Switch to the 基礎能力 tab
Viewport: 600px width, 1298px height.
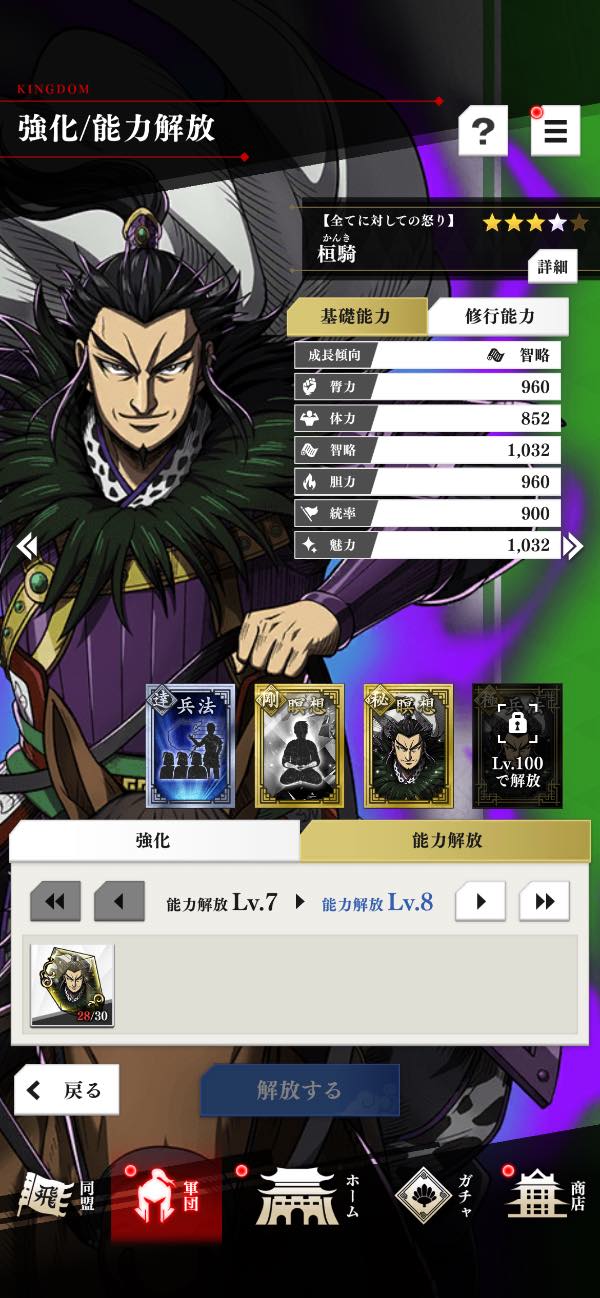[356, 316]
